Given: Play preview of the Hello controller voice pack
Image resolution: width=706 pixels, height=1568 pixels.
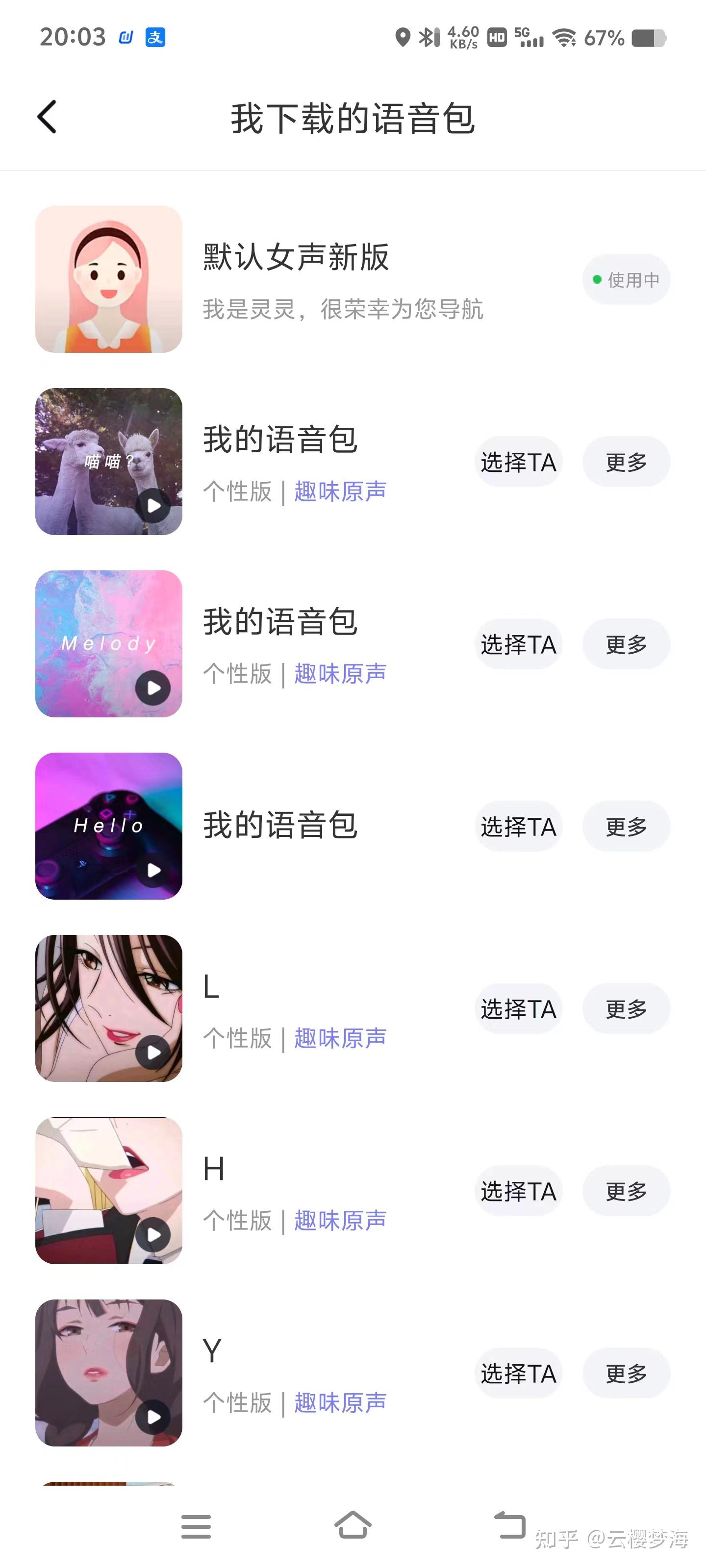Looking at the screenshot, I should coord(152,870).
